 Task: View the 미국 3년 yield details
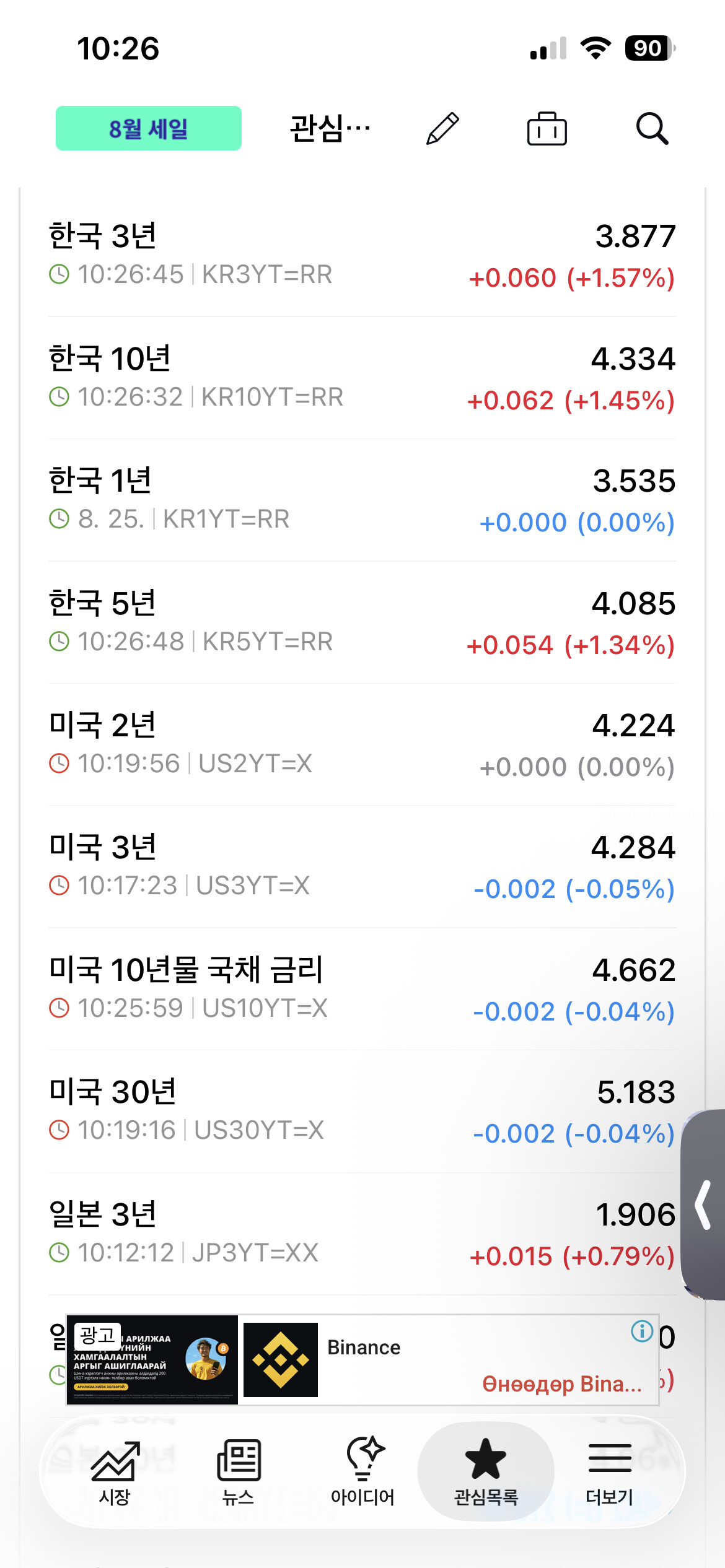coord(362,866)
